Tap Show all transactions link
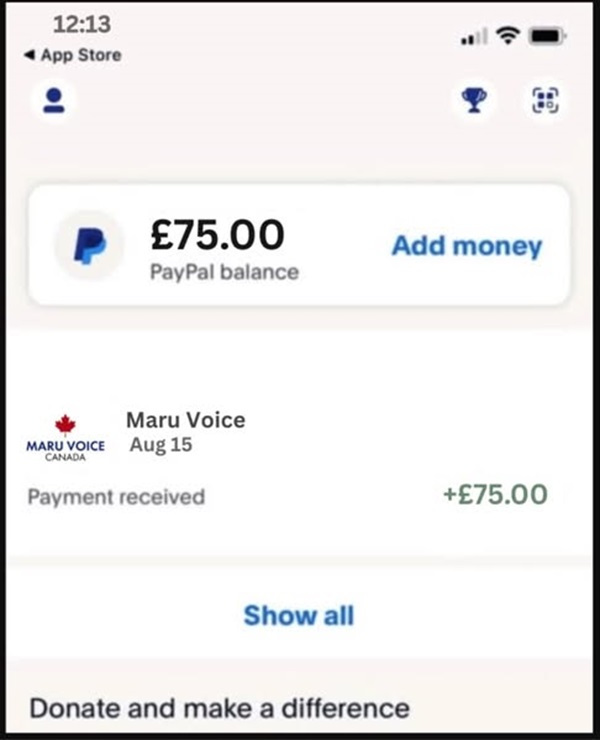 coord(298,615)
